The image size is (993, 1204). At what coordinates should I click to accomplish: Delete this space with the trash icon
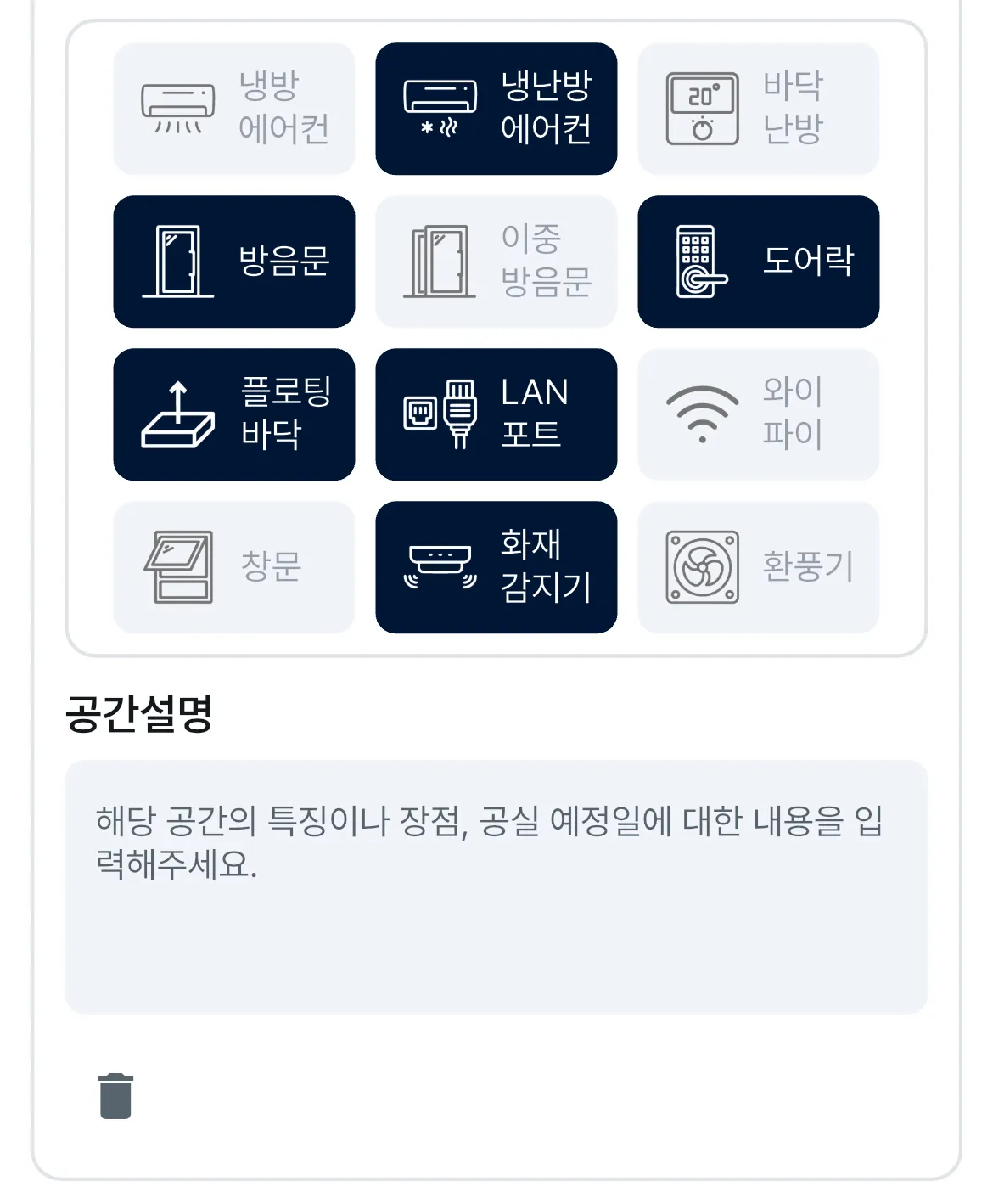click(115, 1096)
